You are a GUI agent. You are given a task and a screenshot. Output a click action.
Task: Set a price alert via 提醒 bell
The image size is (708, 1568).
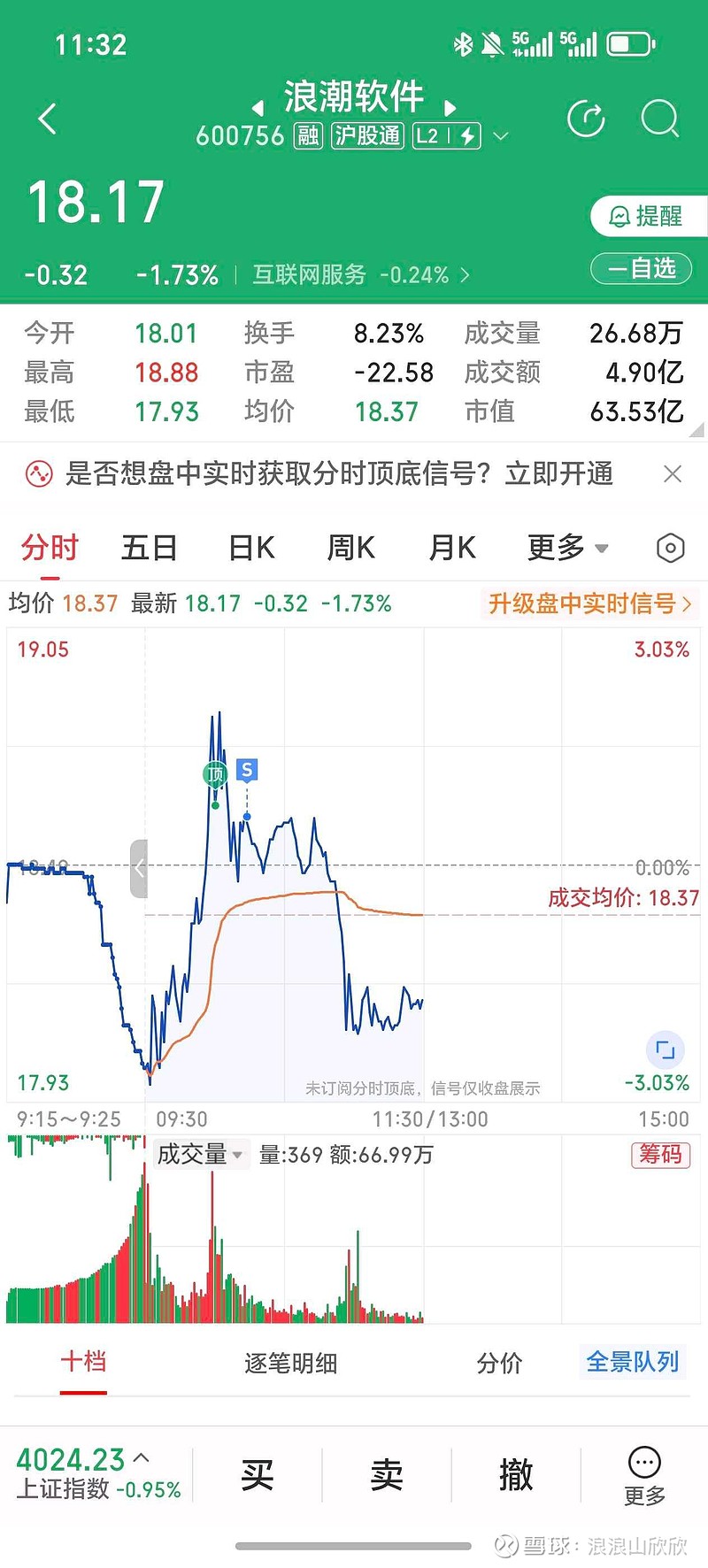click(x=647, y=215)
